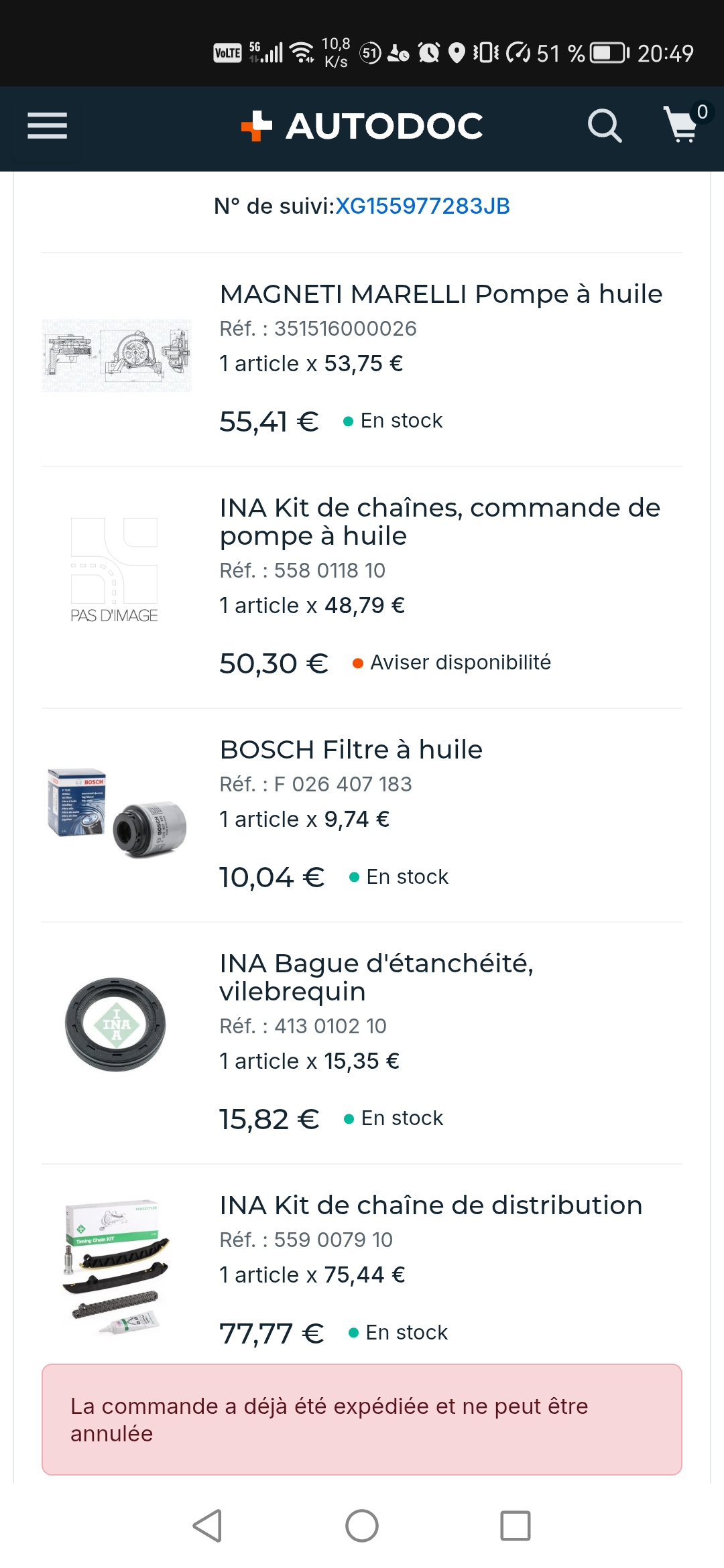Go back with the system back button
Image resolution: width=724 pixels, height=1568 pixels.
[207, 1526]
